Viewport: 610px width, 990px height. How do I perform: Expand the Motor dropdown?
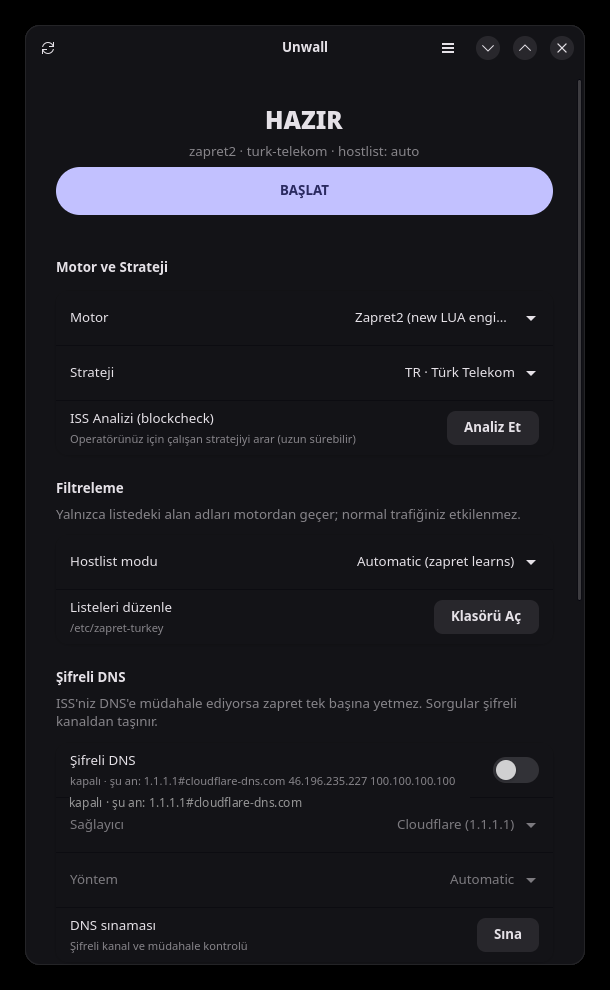(445, 318)
